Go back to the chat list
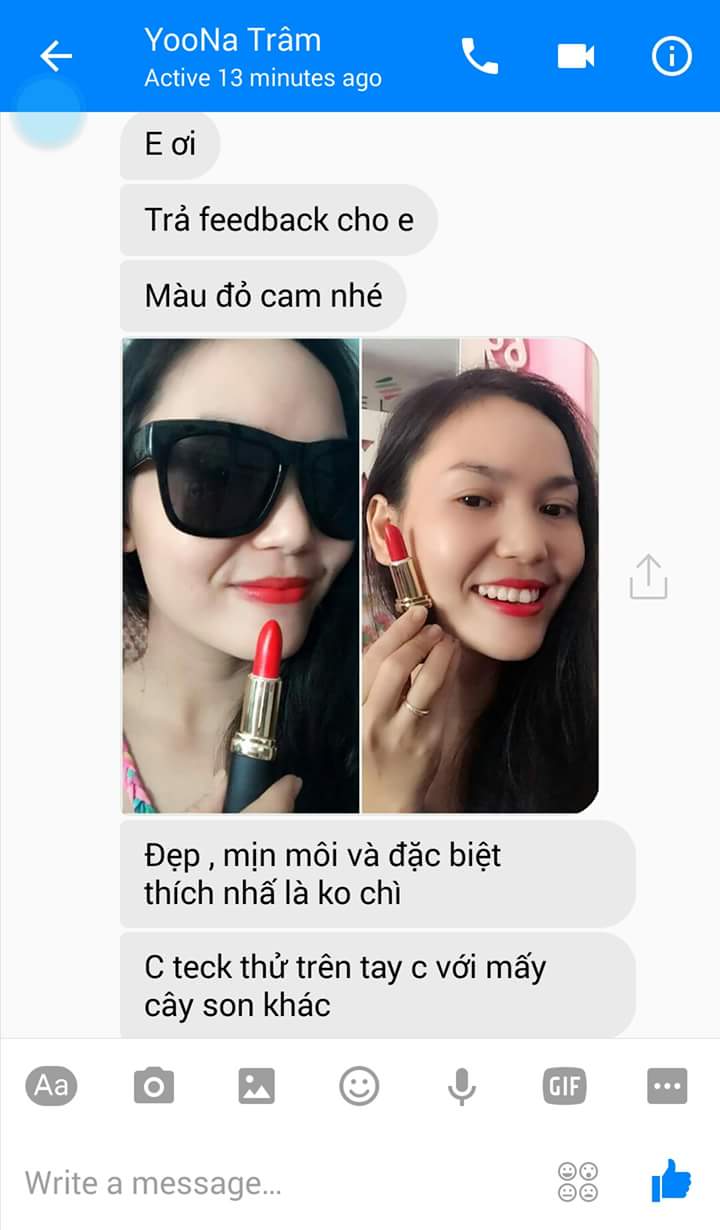 (56, 56)
